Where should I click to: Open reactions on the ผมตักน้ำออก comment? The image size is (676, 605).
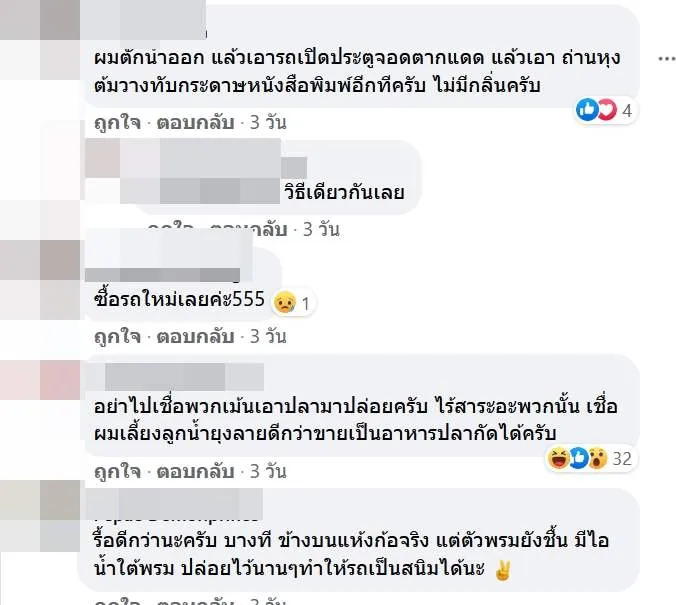pos(603,110)
